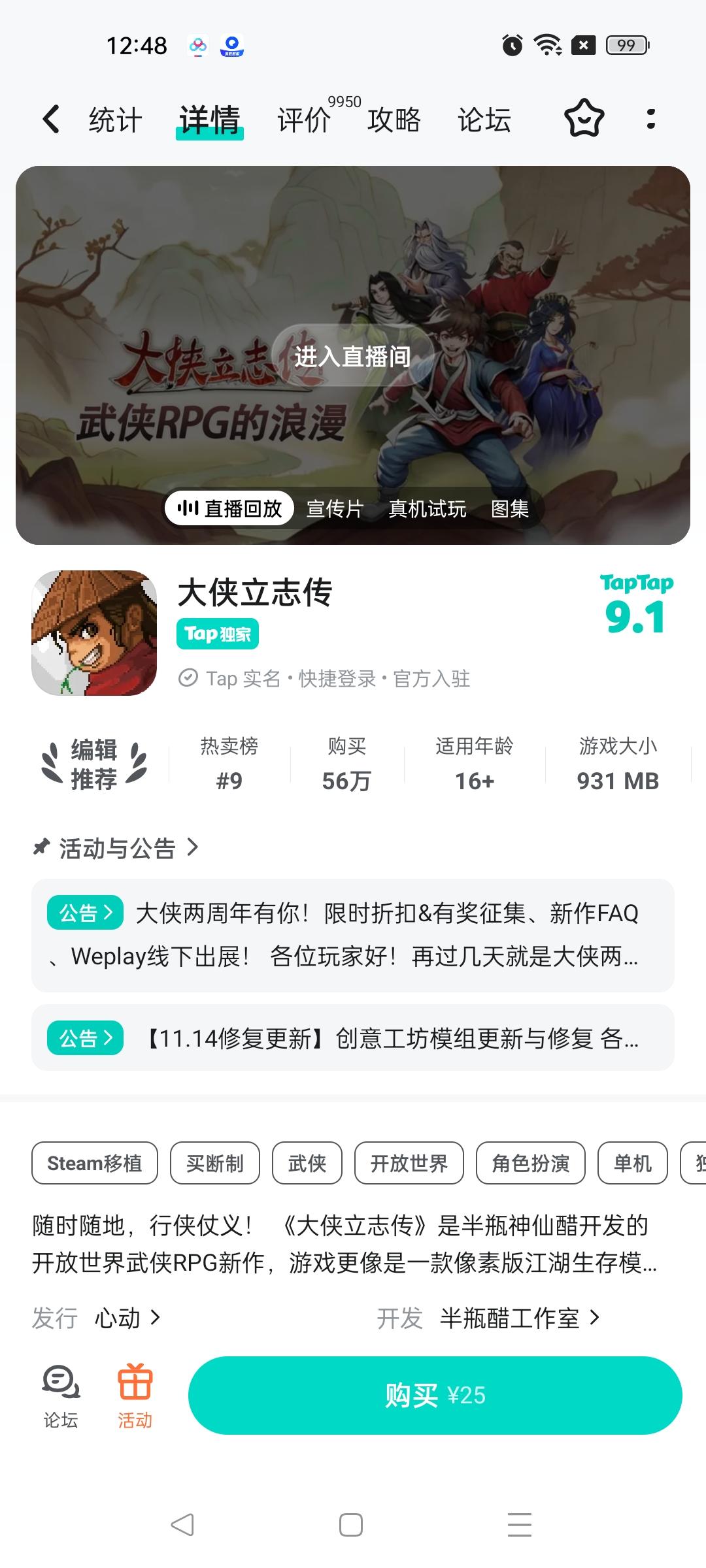Open the more options three-dot menu
Screen dimensions: 706x1568
(649, 120)
